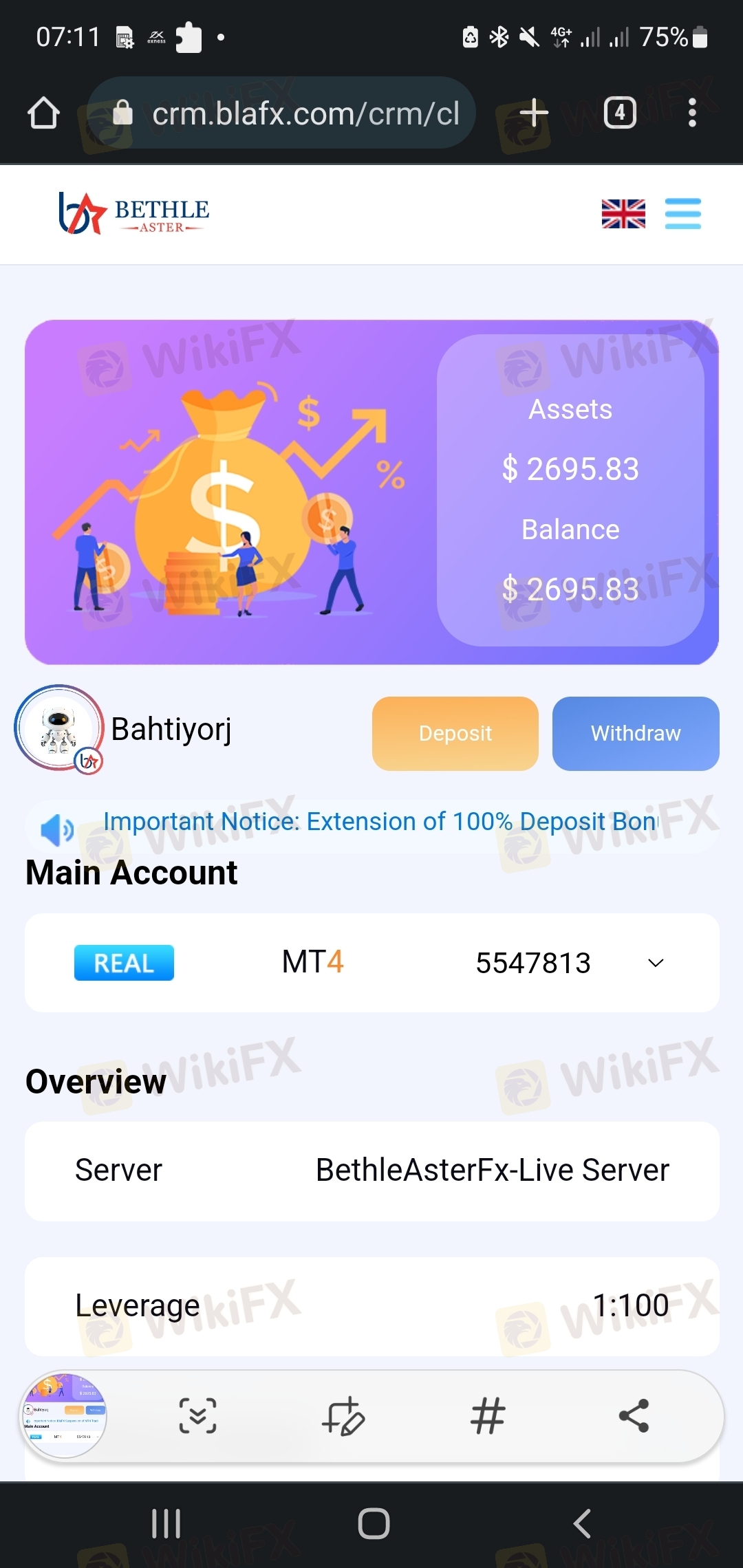Viewport: 743px width, 1568px height.
Task: Tap the Withdraw button
Action: (x=636, y=733)
